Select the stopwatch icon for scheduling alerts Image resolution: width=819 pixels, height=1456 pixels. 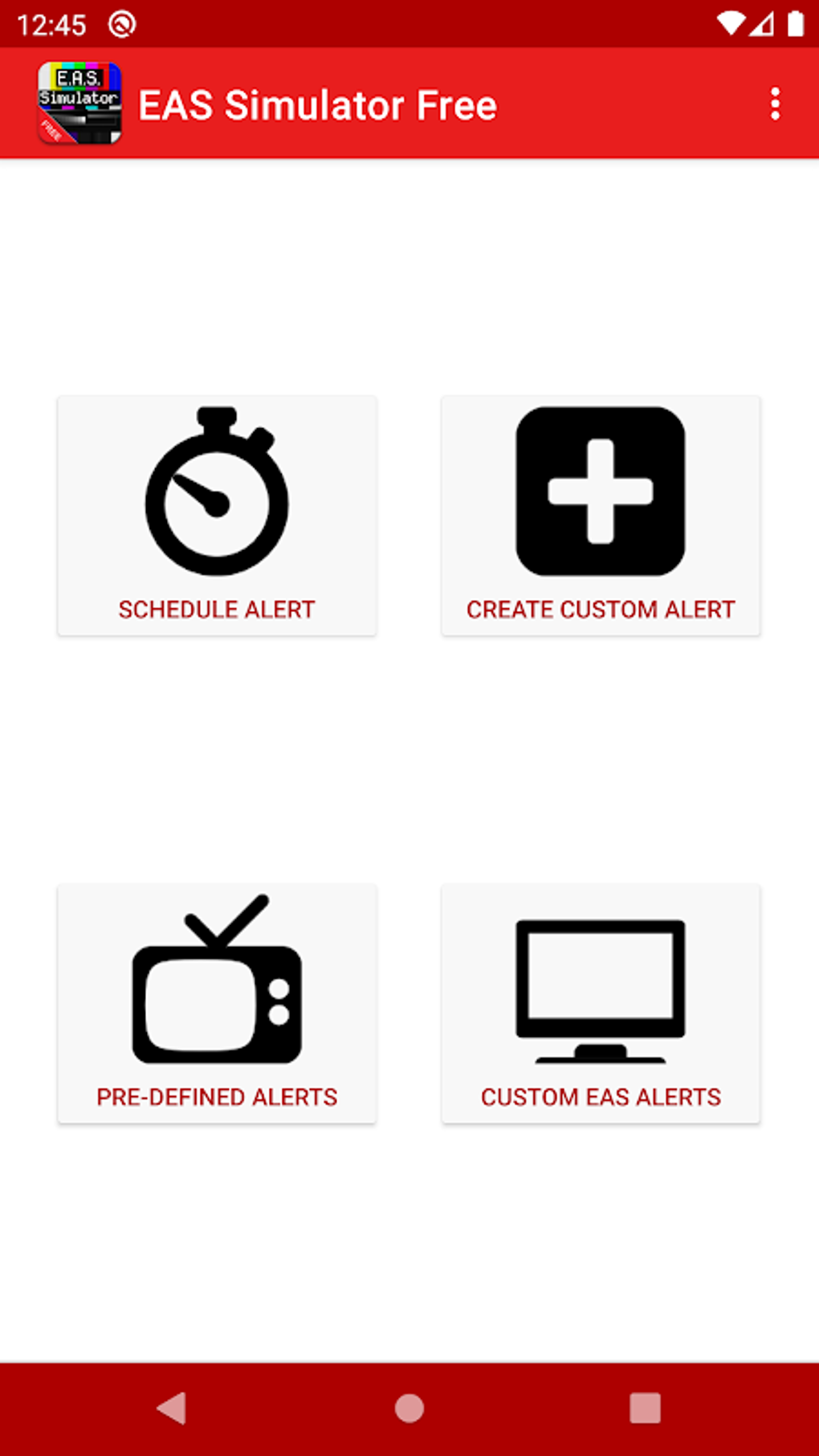[216, 494]
